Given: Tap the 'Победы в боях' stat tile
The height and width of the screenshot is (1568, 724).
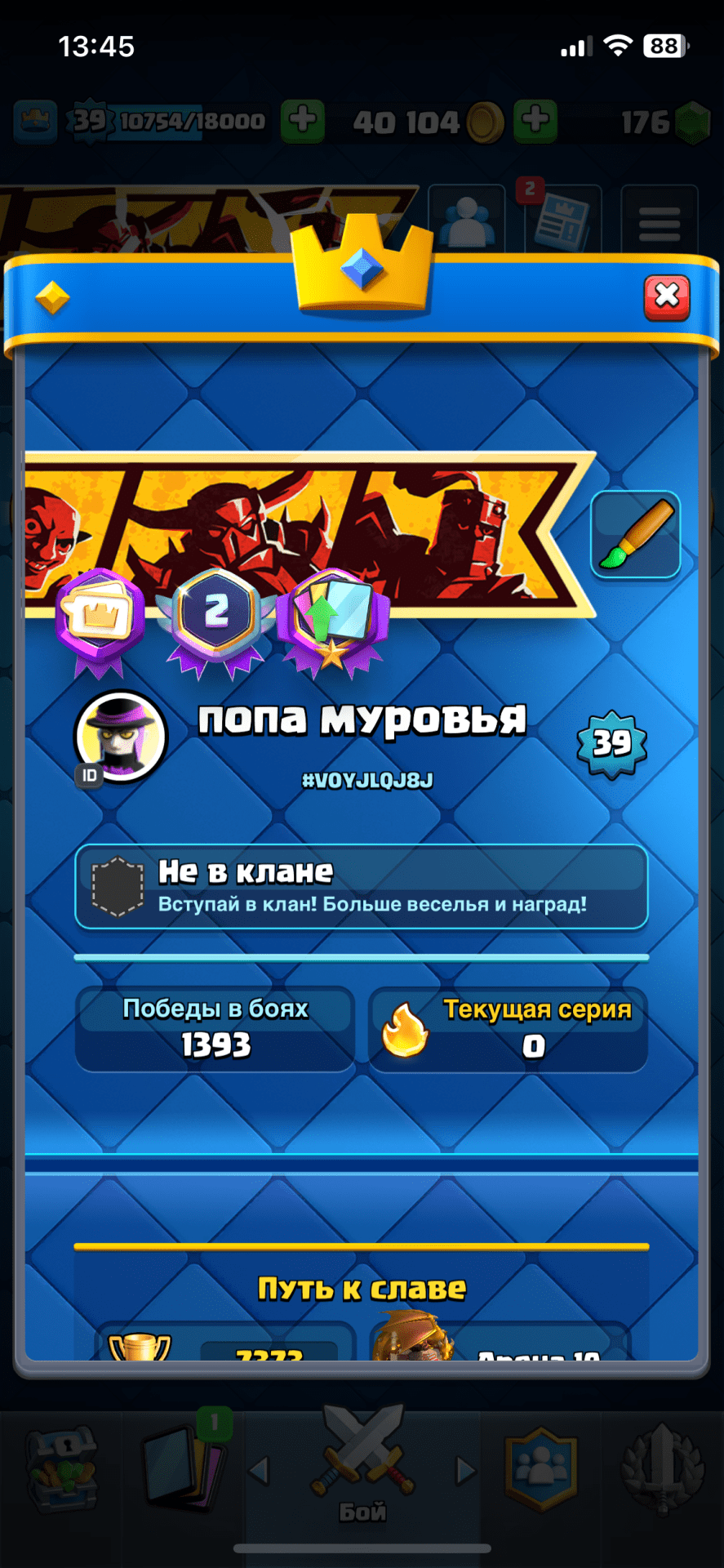Looking at the screenshot, I should [215, 1029].
